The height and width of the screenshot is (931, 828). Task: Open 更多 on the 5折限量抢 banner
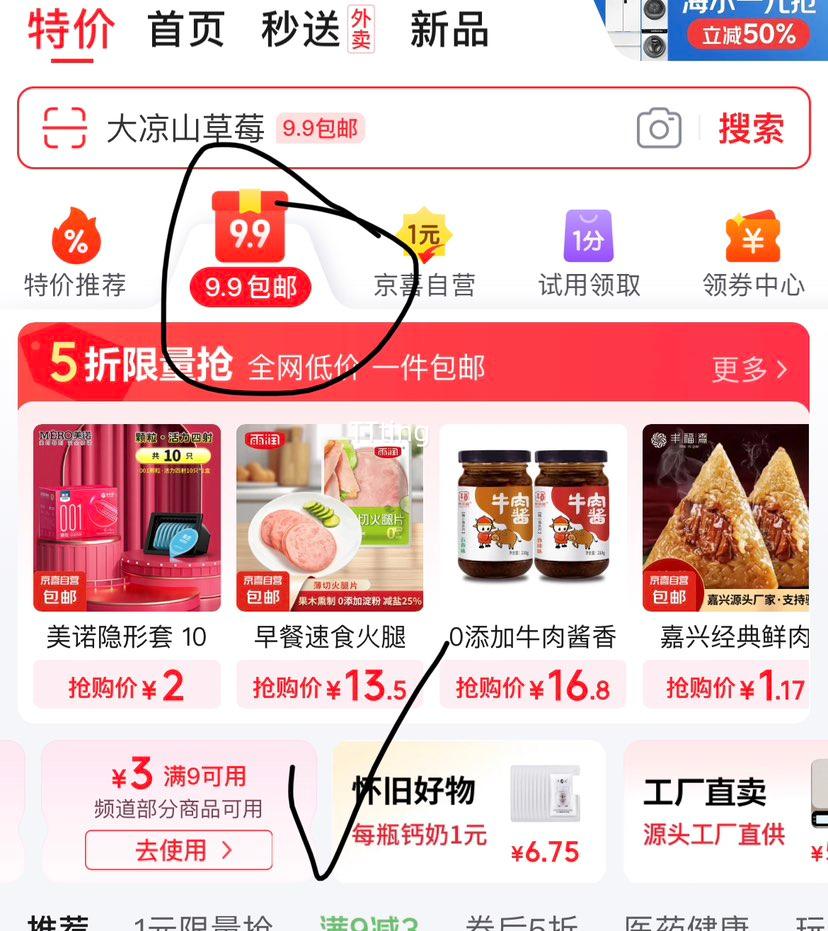747,369
